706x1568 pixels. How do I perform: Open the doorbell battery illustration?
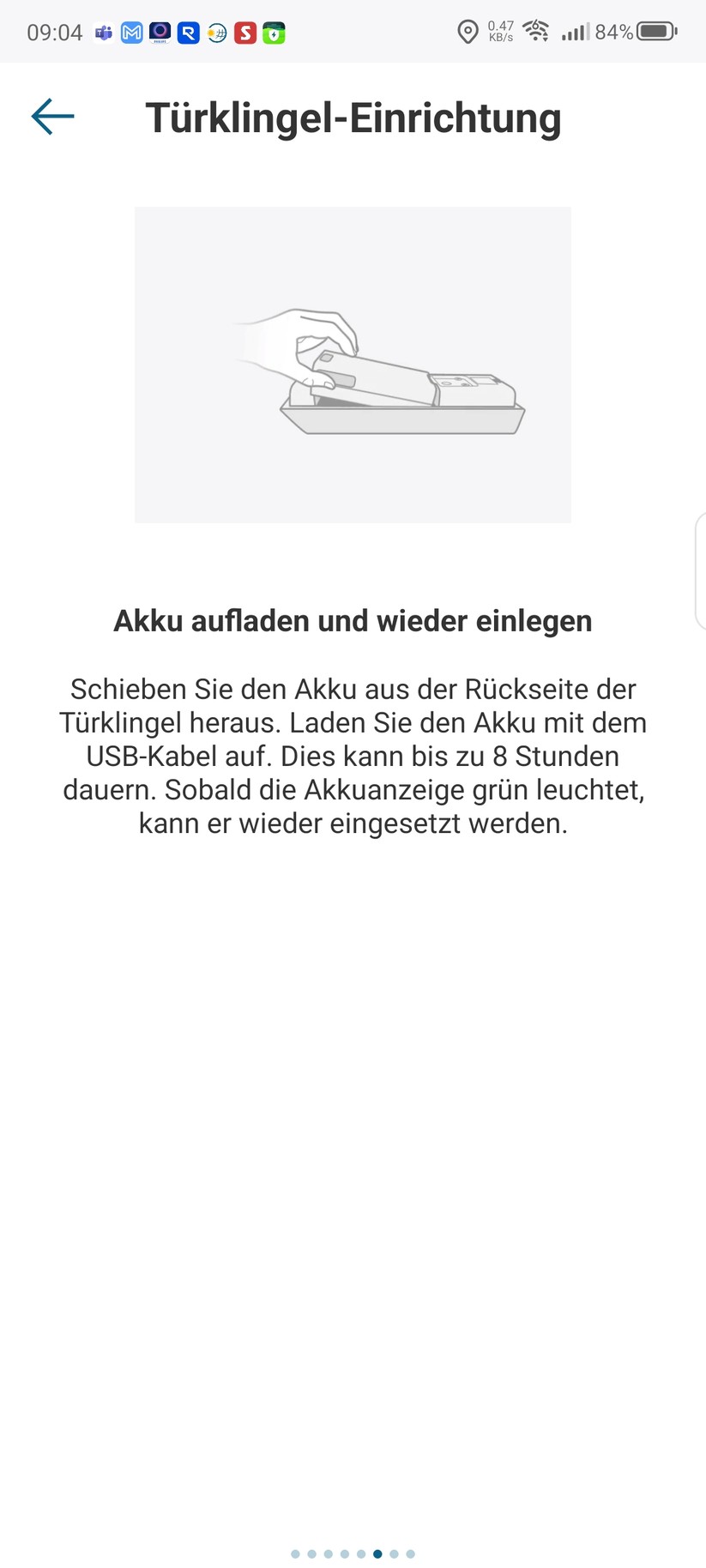click(x=353, y=364)
